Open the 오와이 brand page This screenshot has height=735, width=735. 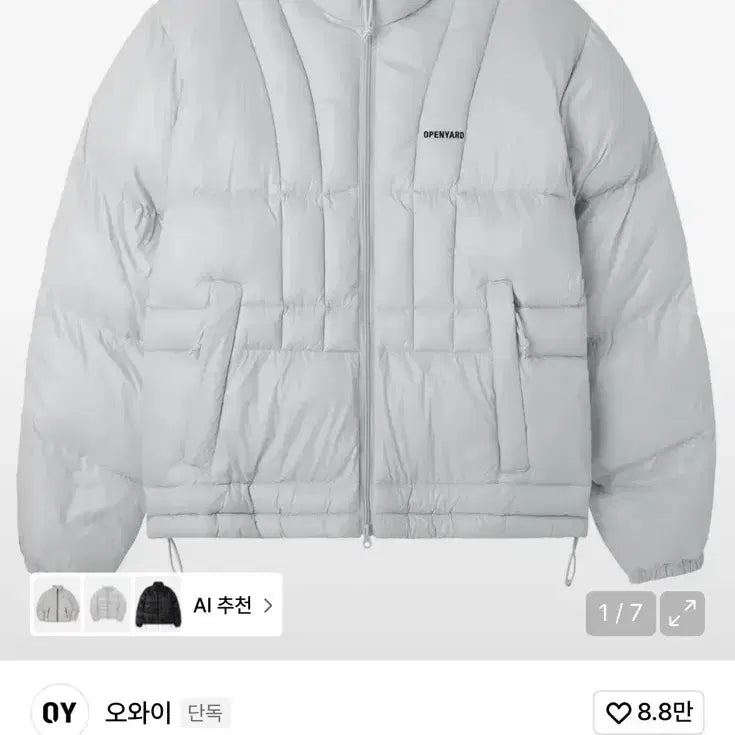coord(139,713)
